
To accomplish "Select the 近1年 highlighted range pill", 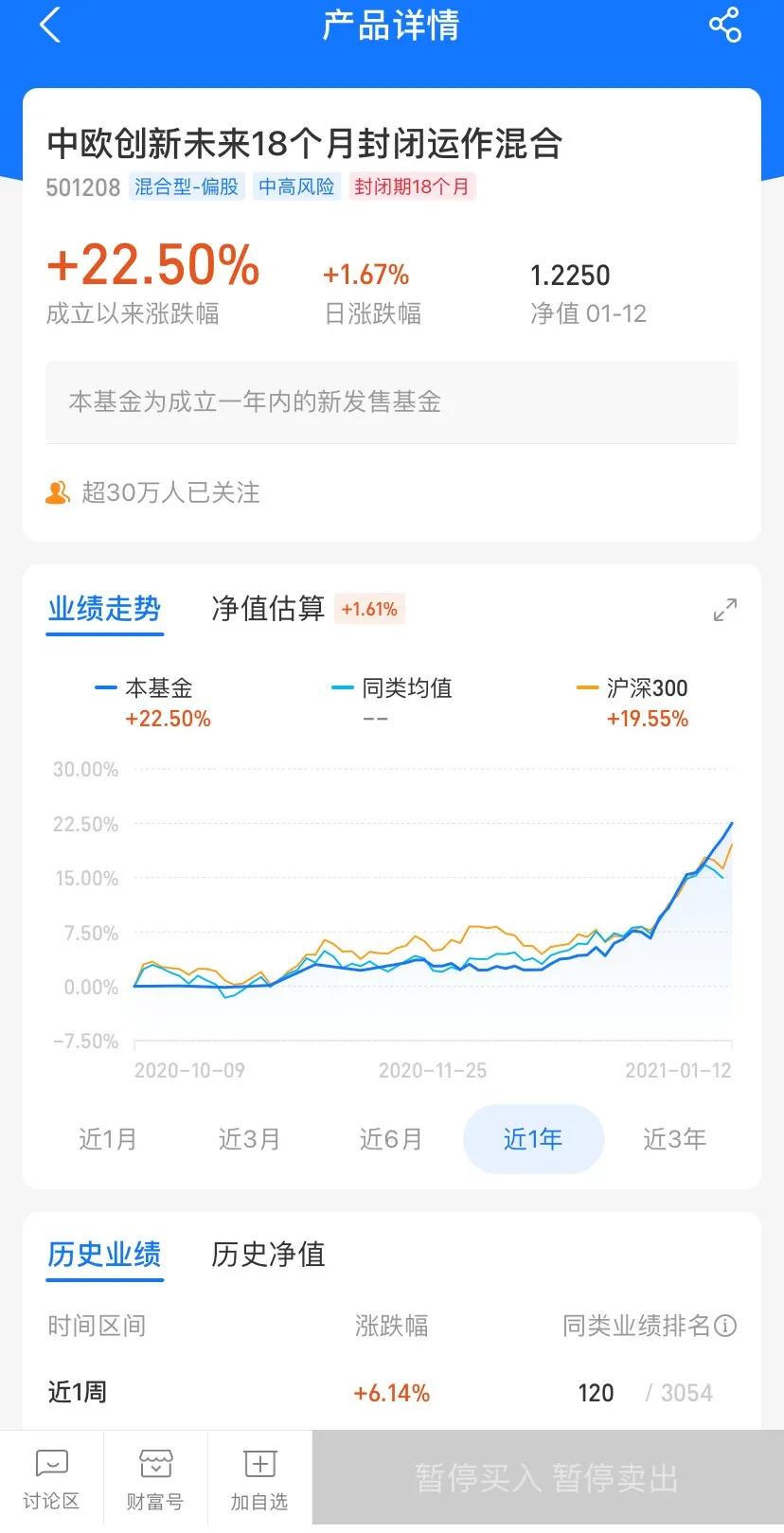I will tap(533, 1139).
